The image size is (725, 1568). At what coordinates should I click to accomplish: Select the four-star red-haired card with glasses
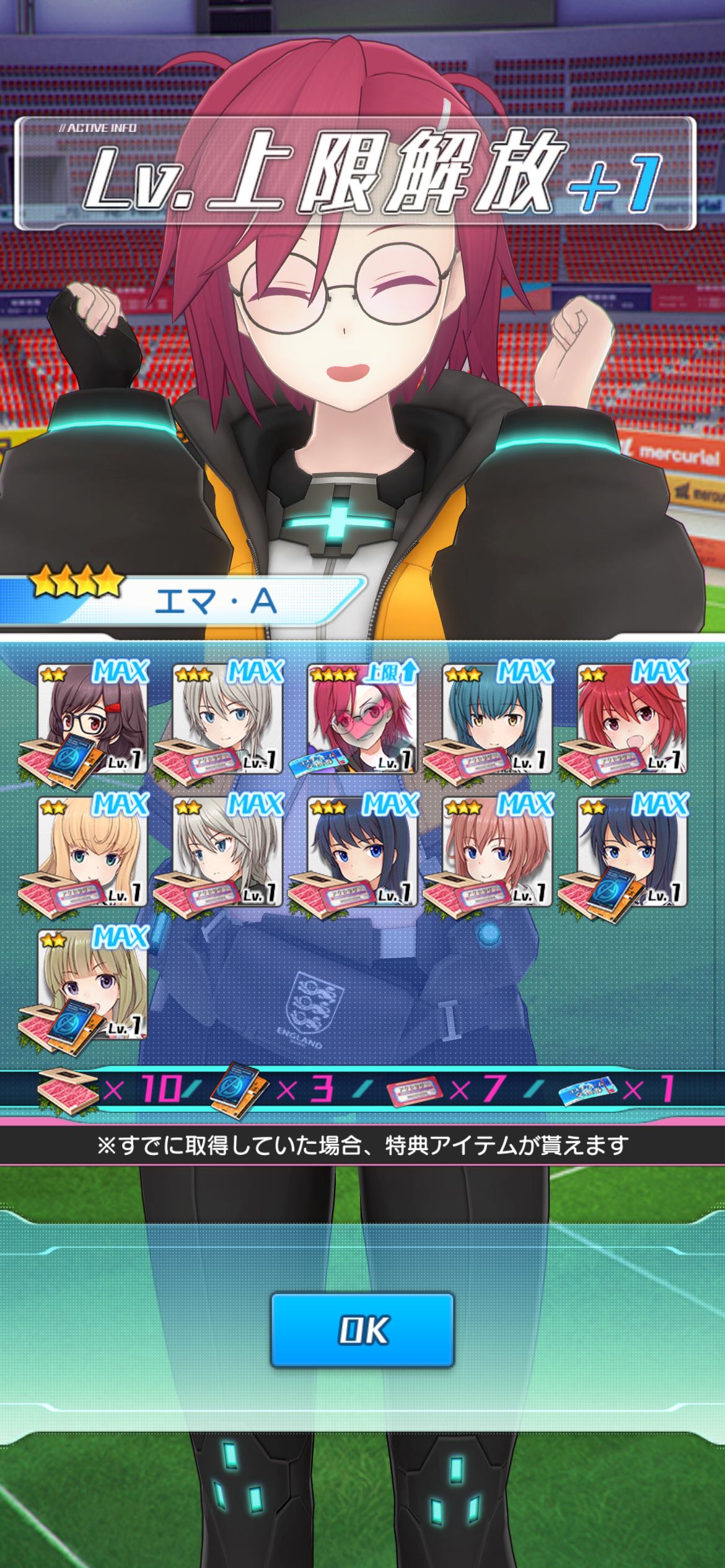[362, 718]
